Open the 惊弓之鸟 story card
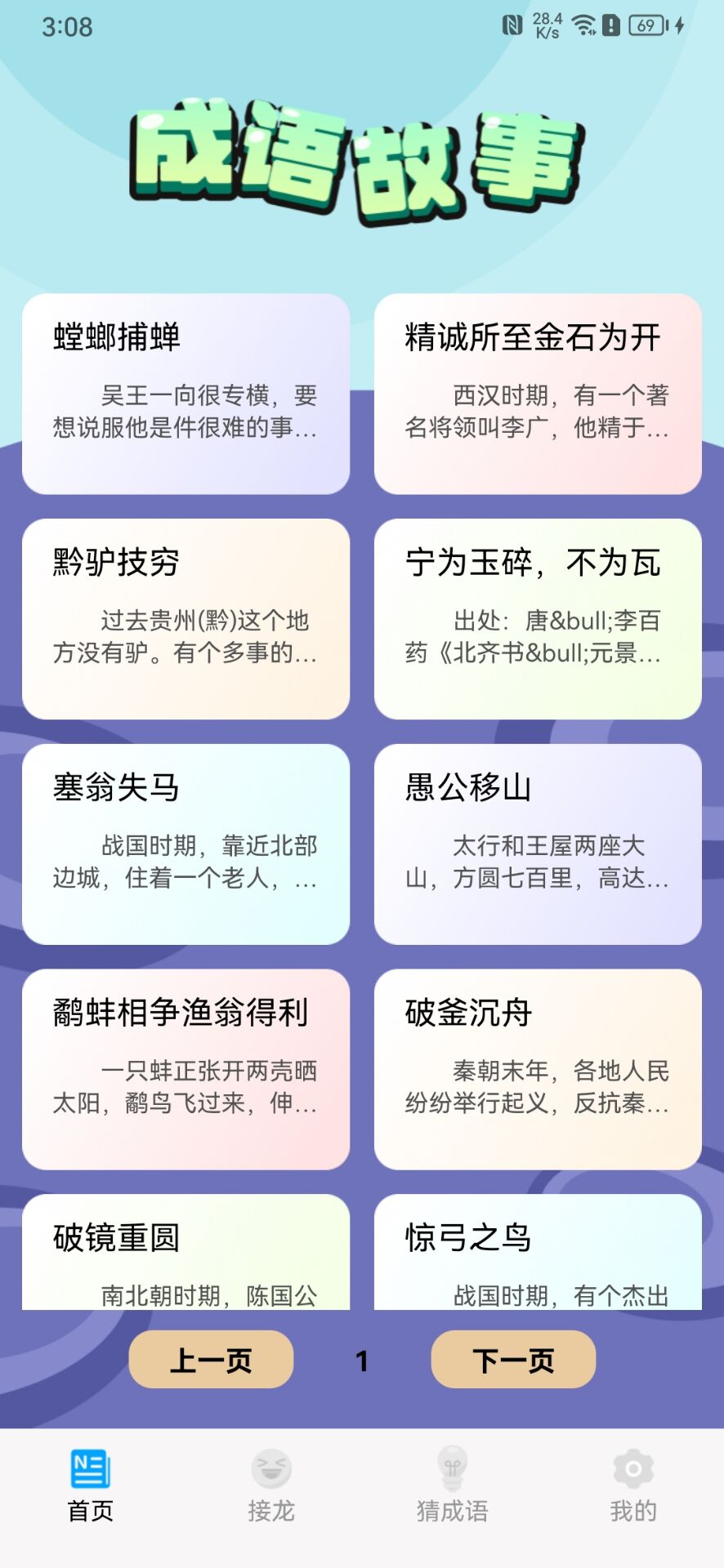The height and width of the screenshot is (1568, 724). coord(538,1254)
